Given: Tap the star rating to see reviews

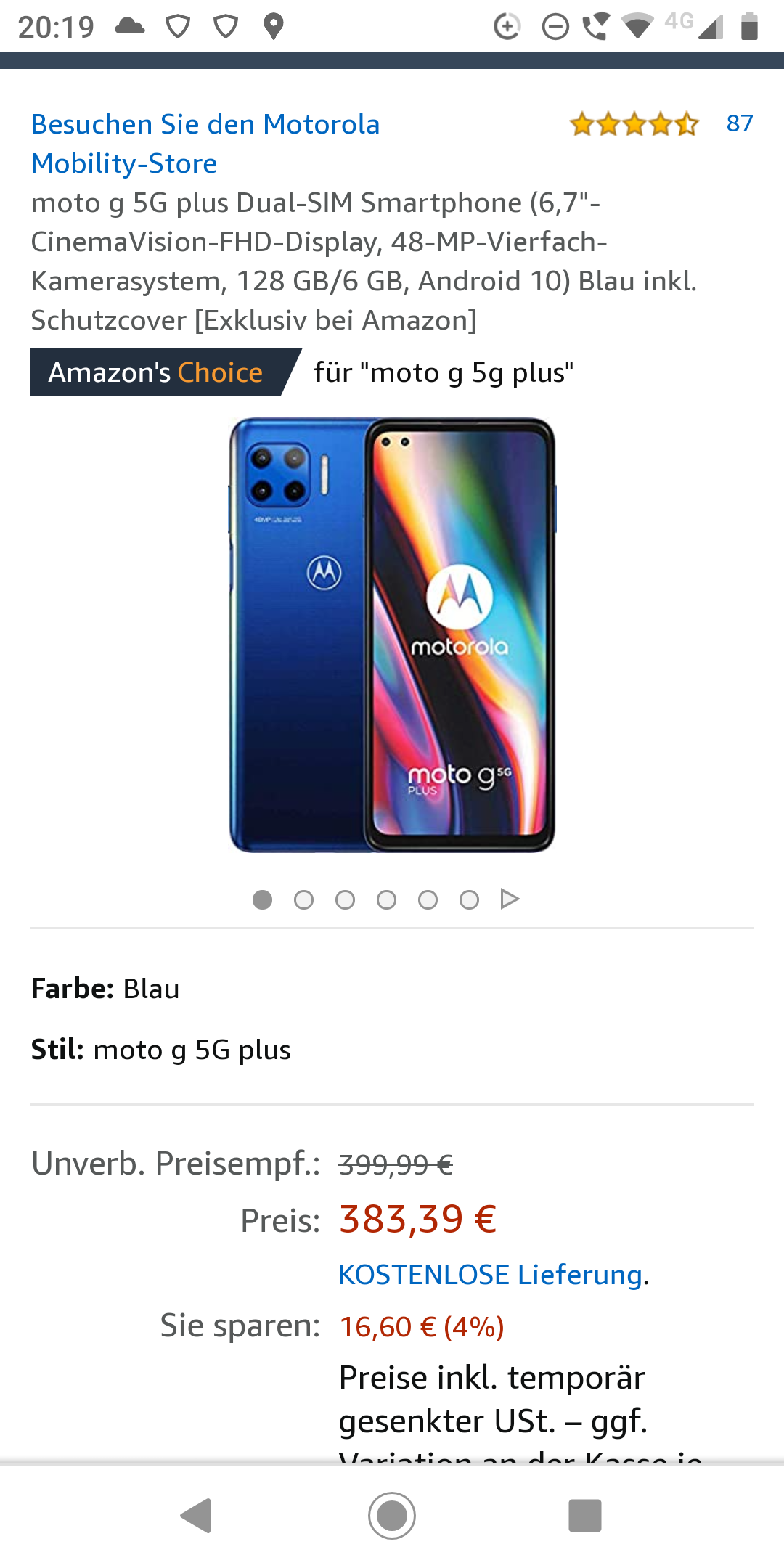Looking at the screenshot, I should coord(634,124).
